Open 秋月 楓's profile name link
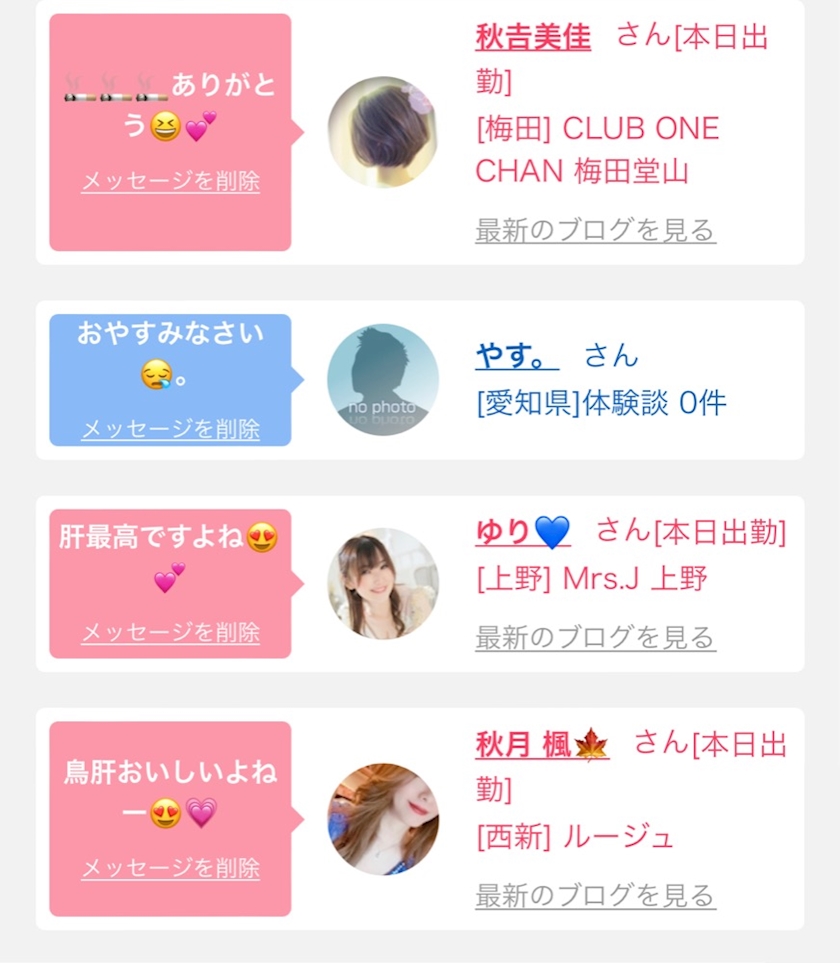The width and height of the screenshot is (840, 963). (542, 745)
